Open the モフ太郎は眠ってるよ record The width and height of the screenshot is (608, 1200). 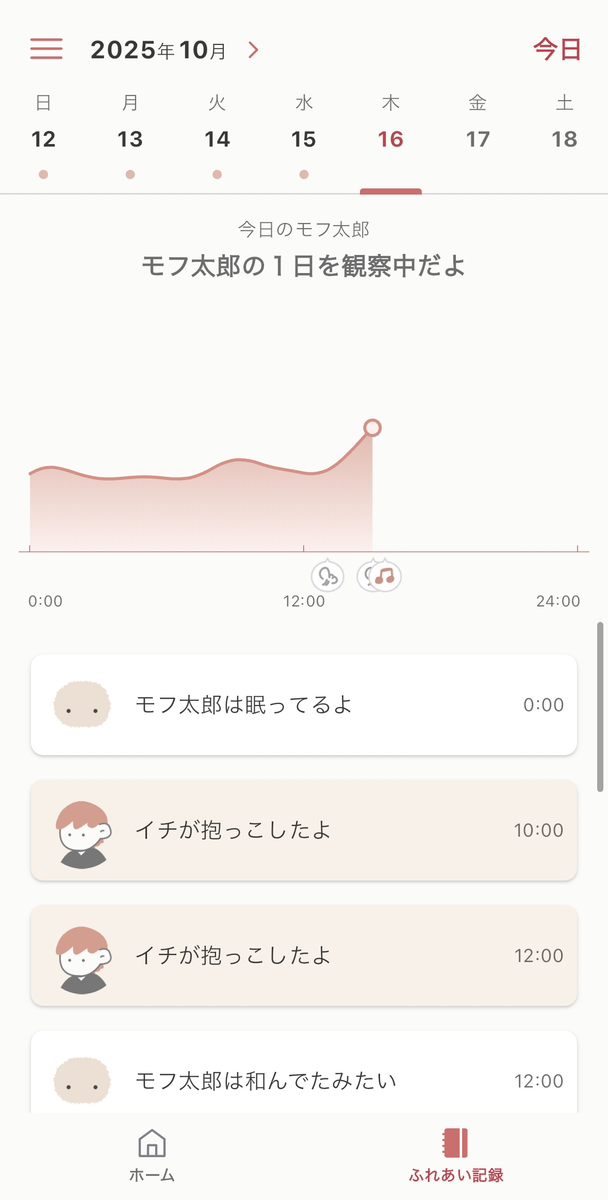(304, 705)
